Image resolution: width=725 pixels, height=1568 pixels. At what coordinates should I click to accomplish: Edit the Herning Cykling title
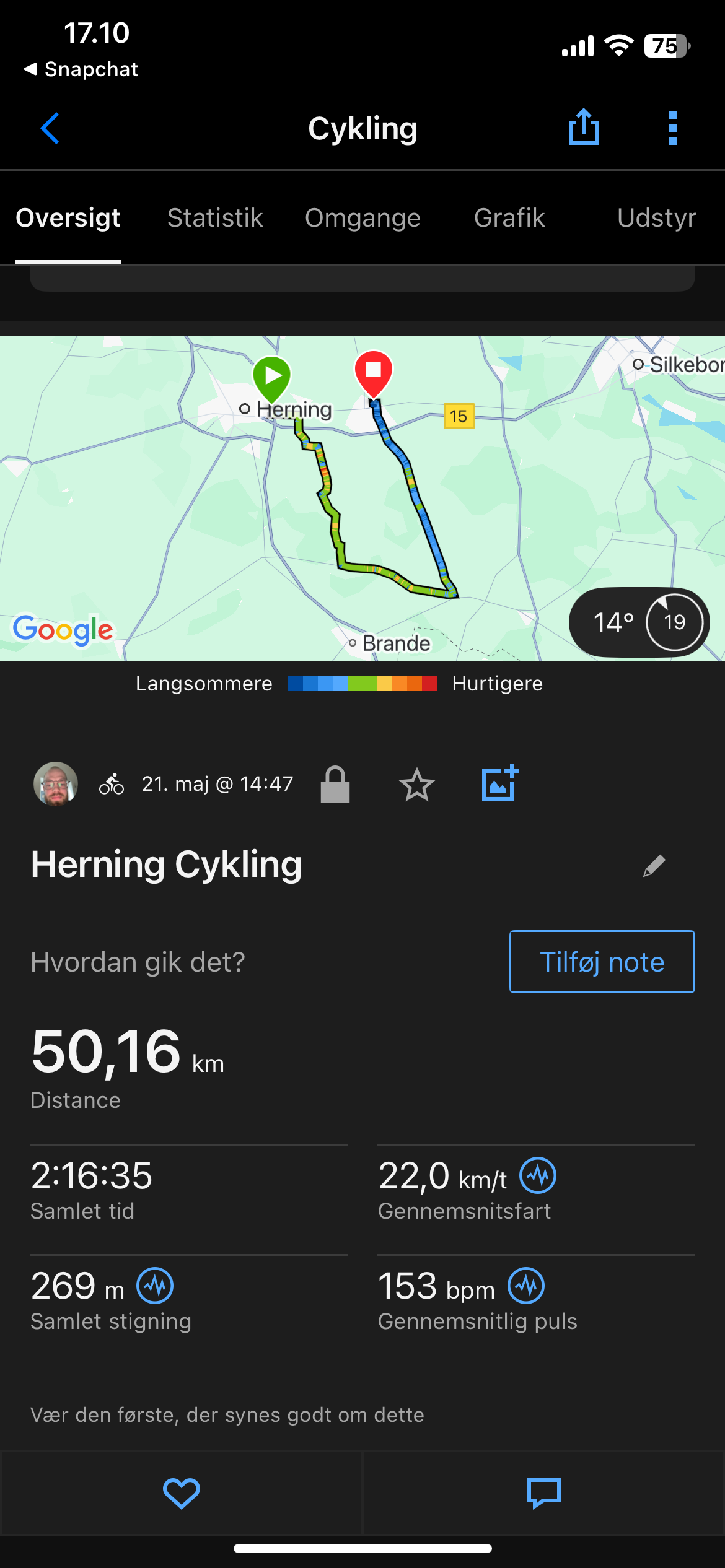pos(654,865)
